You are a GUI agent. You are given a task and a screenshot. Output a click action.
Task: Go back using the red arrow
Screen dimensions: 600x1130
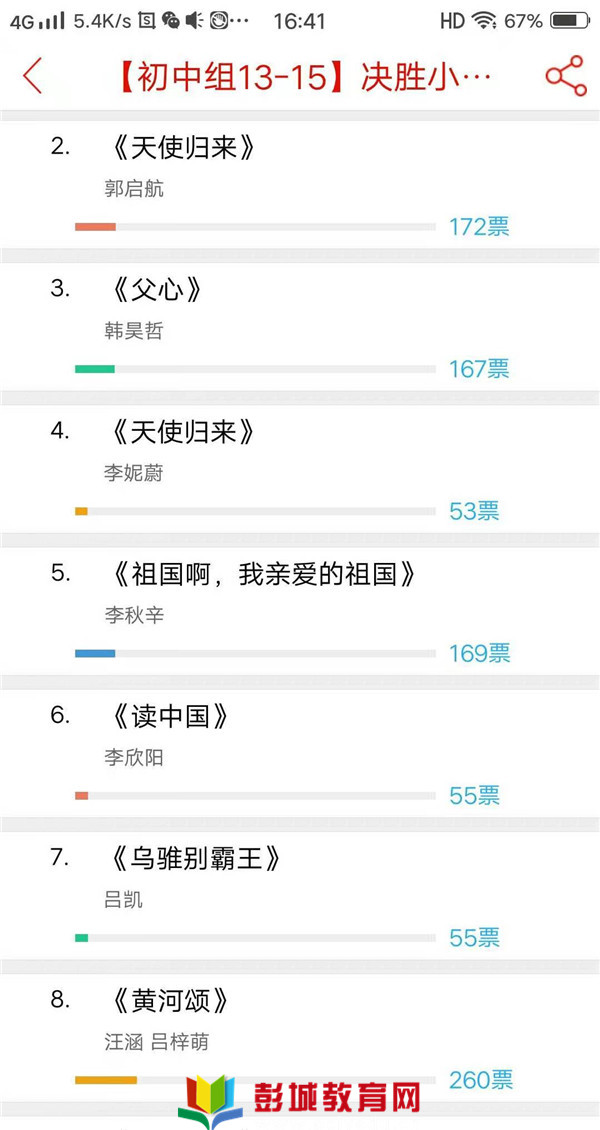point(32,76)
